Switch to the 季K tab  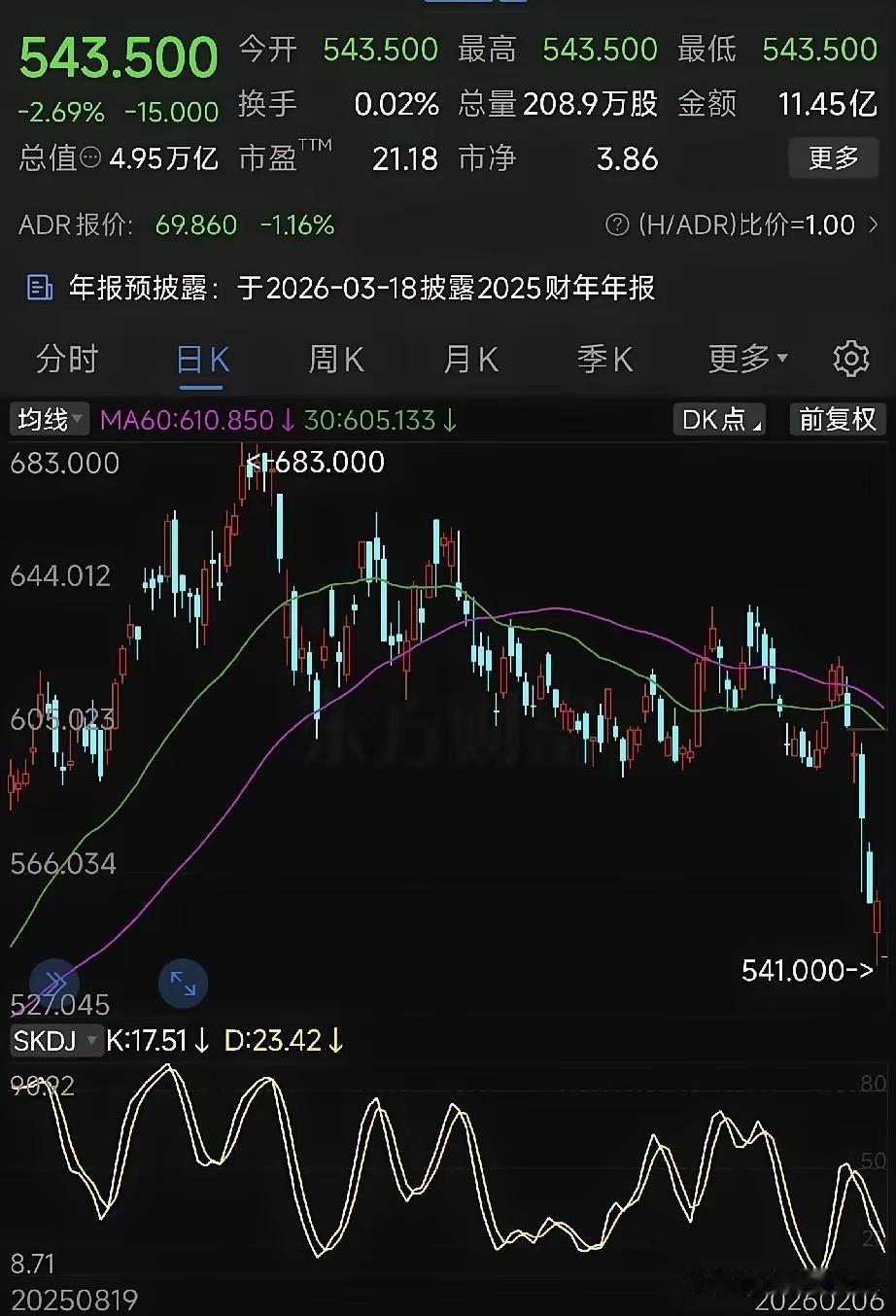[x=604, y=359]
